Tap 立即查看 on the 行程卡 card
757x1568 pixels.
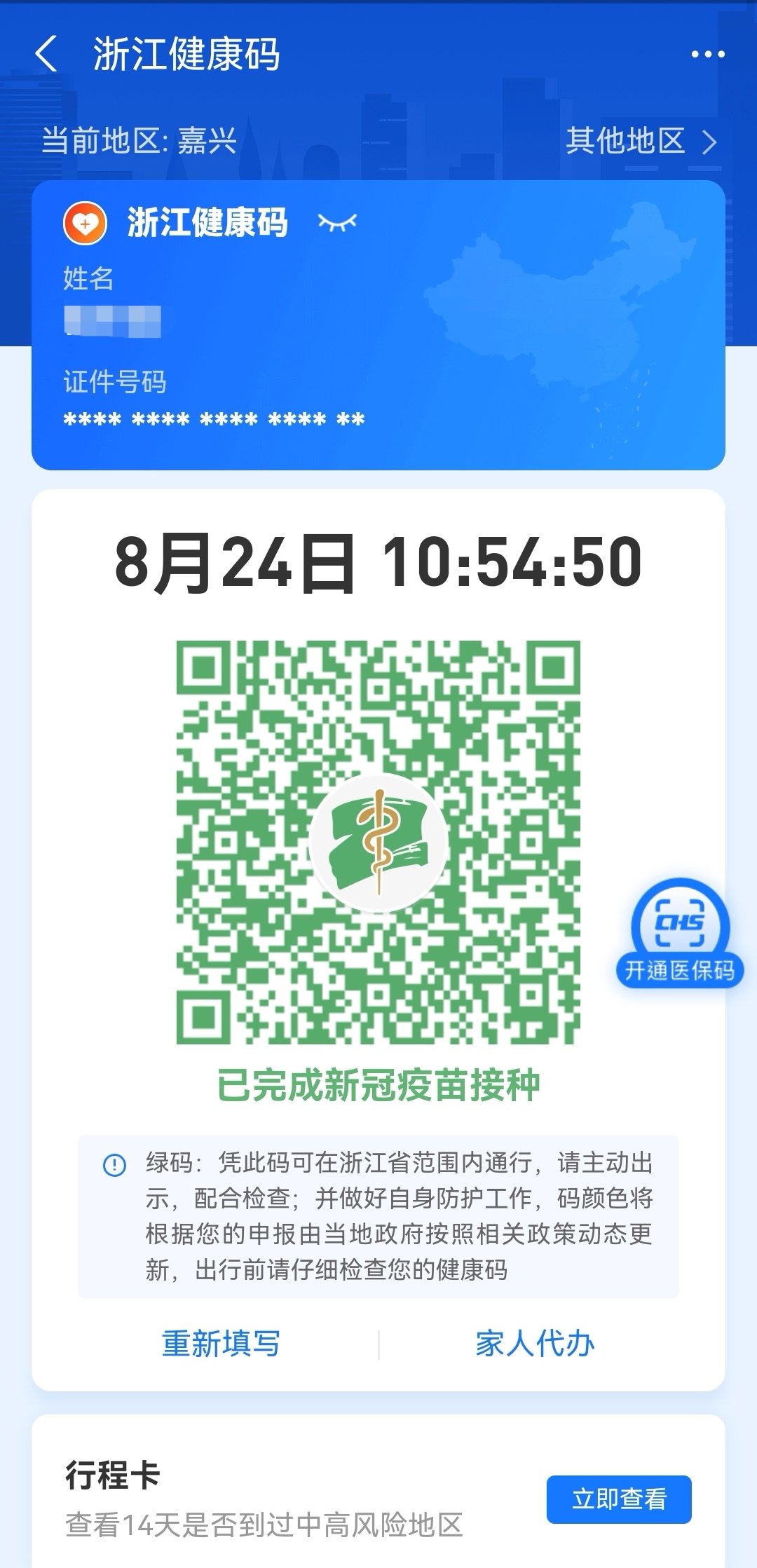click(619, 1499)
